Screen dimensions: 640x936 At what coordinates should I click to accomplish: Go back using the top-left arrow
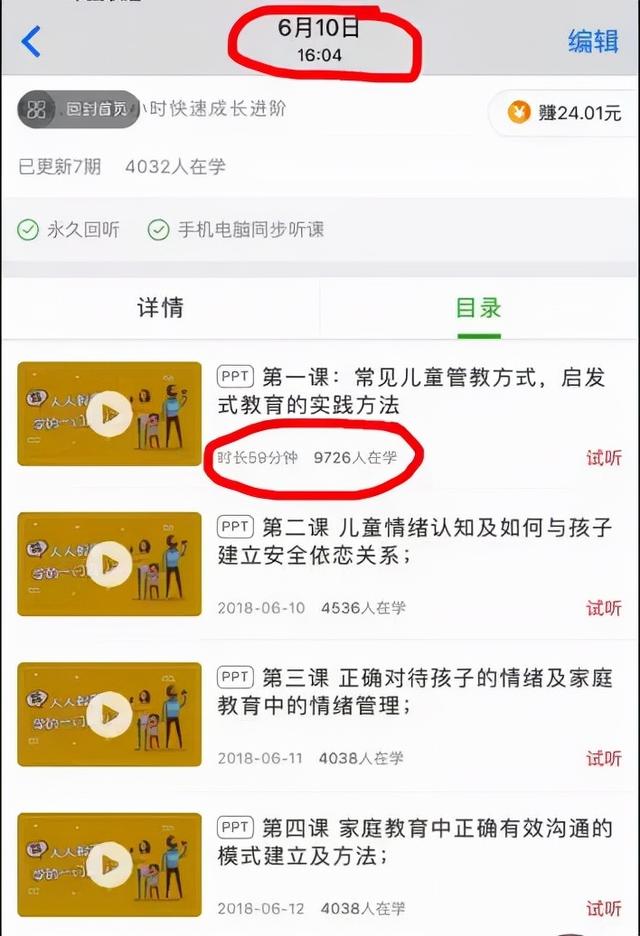pyautogui.click(x=32, y=41)
